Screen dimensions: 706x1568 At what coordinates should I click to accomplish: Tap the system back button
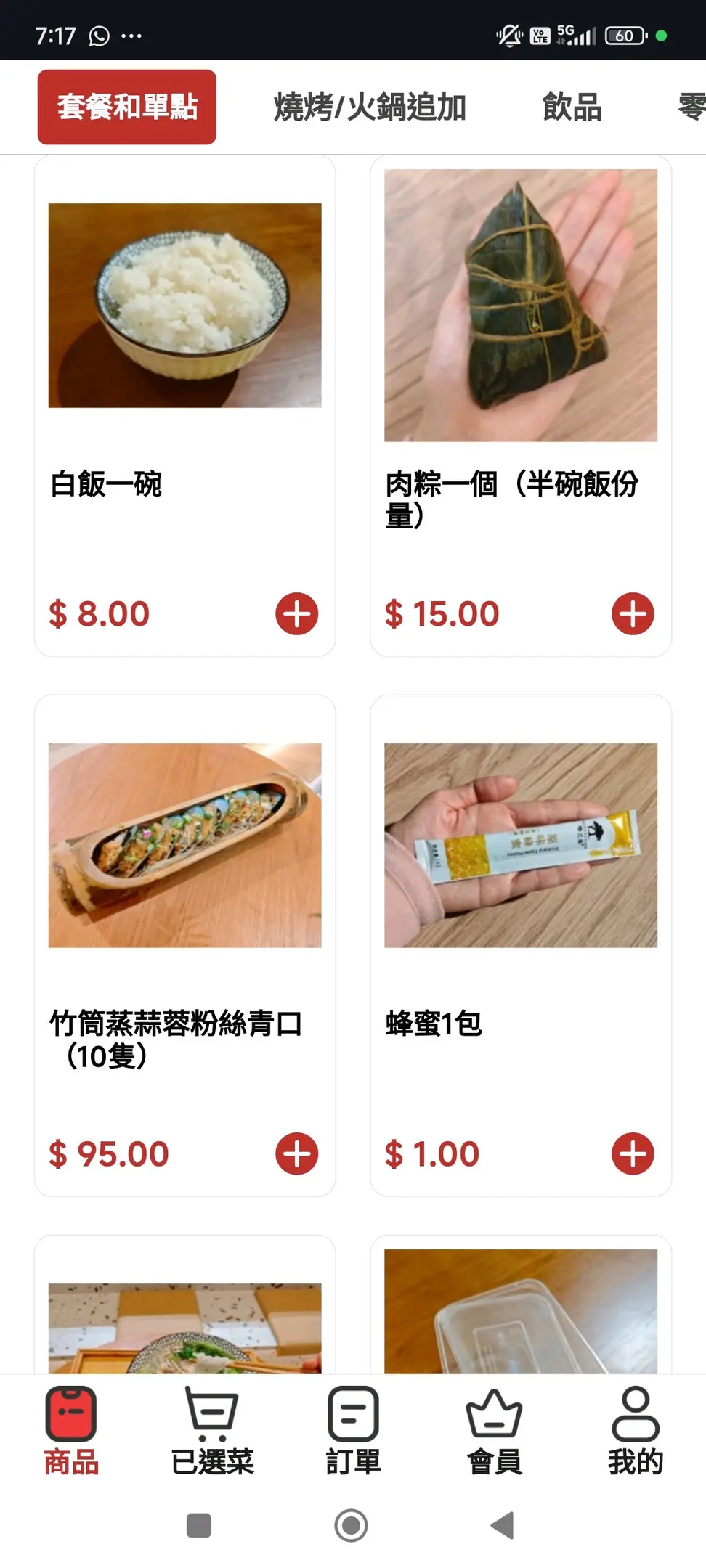click(502, 1525)
